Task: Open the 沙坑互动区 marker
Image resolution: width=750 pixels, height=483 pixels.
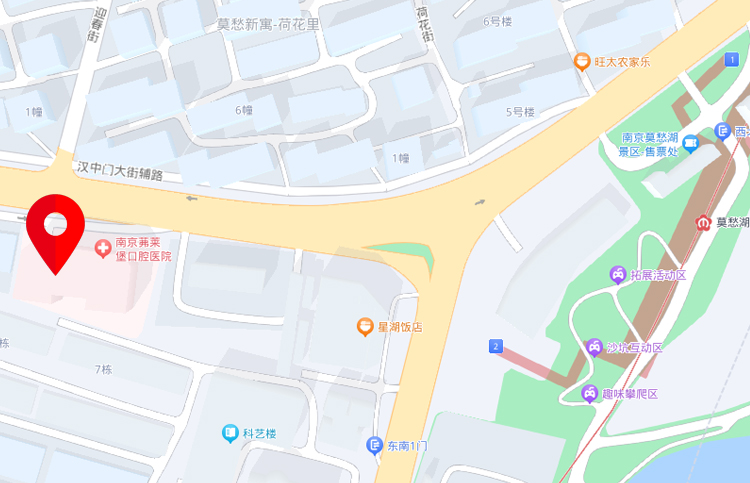Action: pos(594,347)
